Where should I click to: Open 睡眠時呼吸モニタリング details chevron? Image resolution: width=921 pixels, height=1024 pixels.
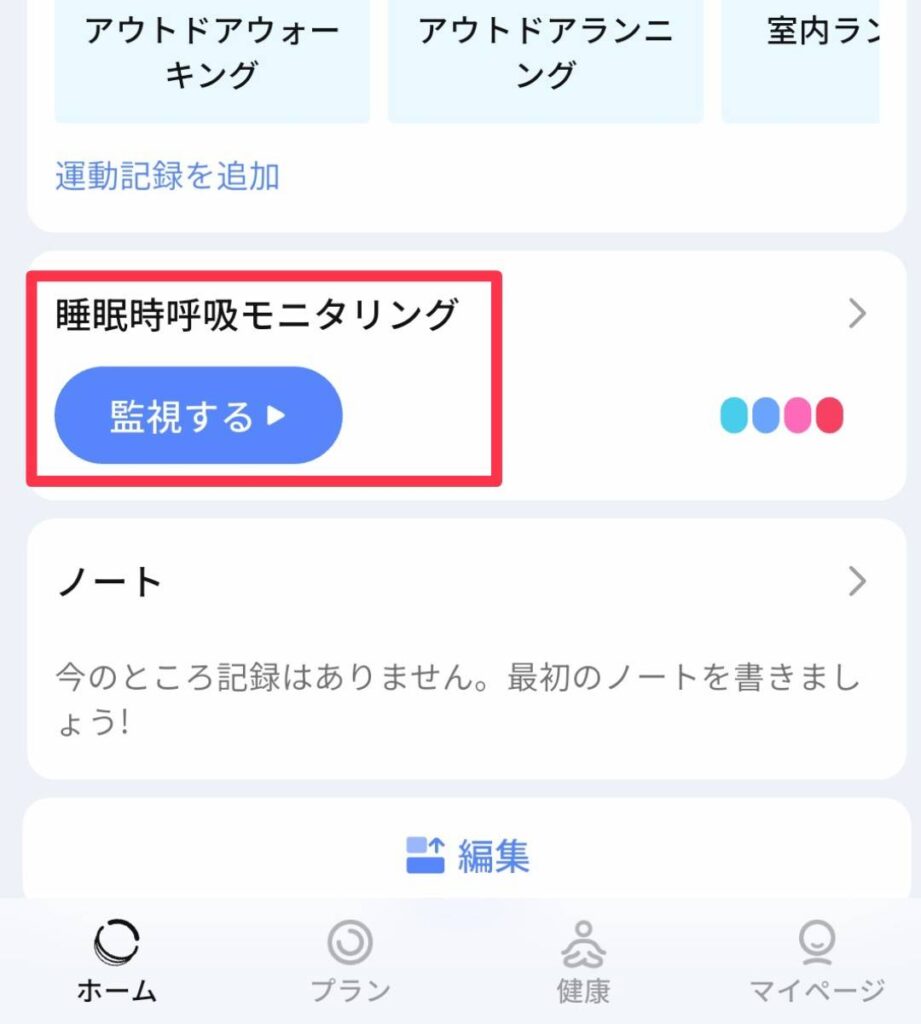coord(856,315)
